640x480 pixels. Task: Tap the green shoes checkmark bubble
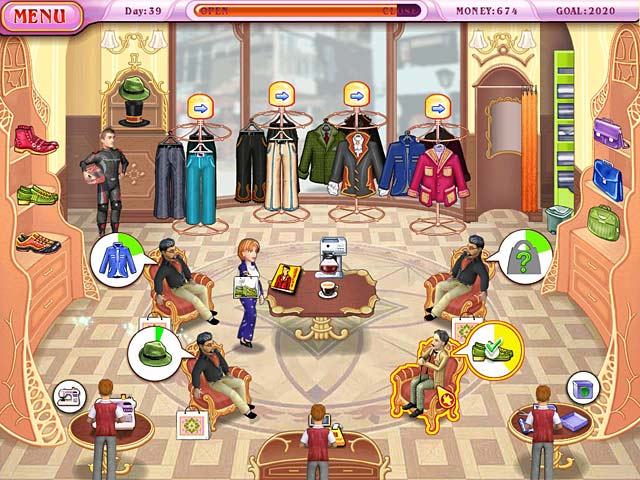(495, 350)
